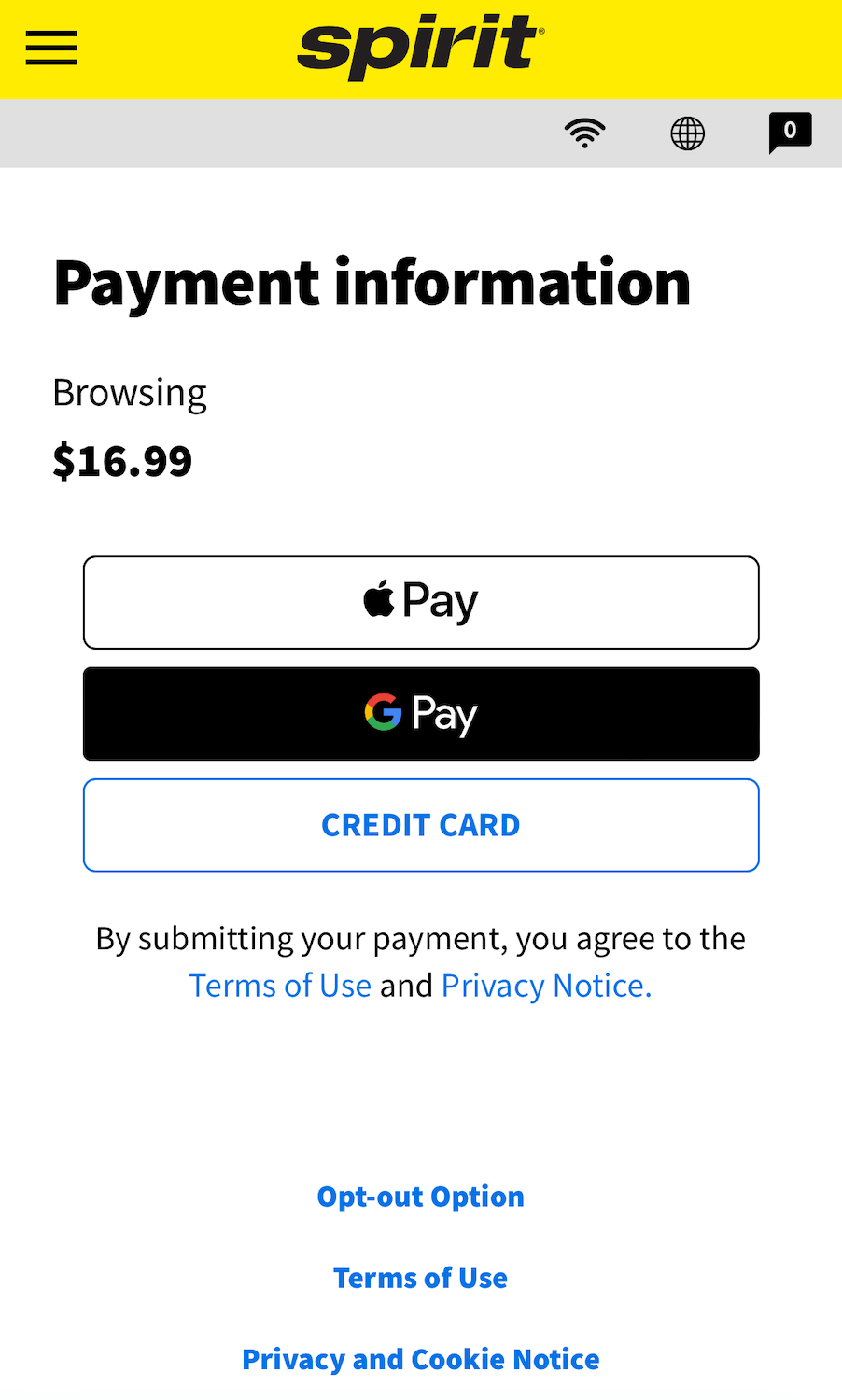Open Privacy and Cookie Notice

[x=421, y=1359]
